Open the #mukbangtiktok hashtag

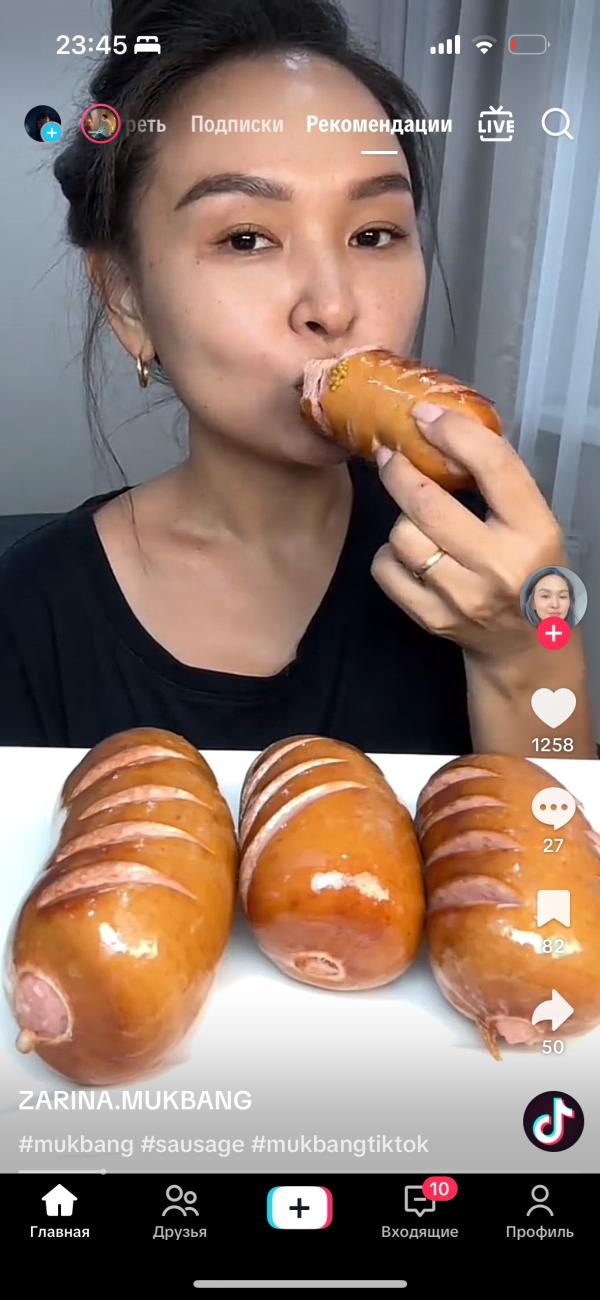click(340, 1144)
